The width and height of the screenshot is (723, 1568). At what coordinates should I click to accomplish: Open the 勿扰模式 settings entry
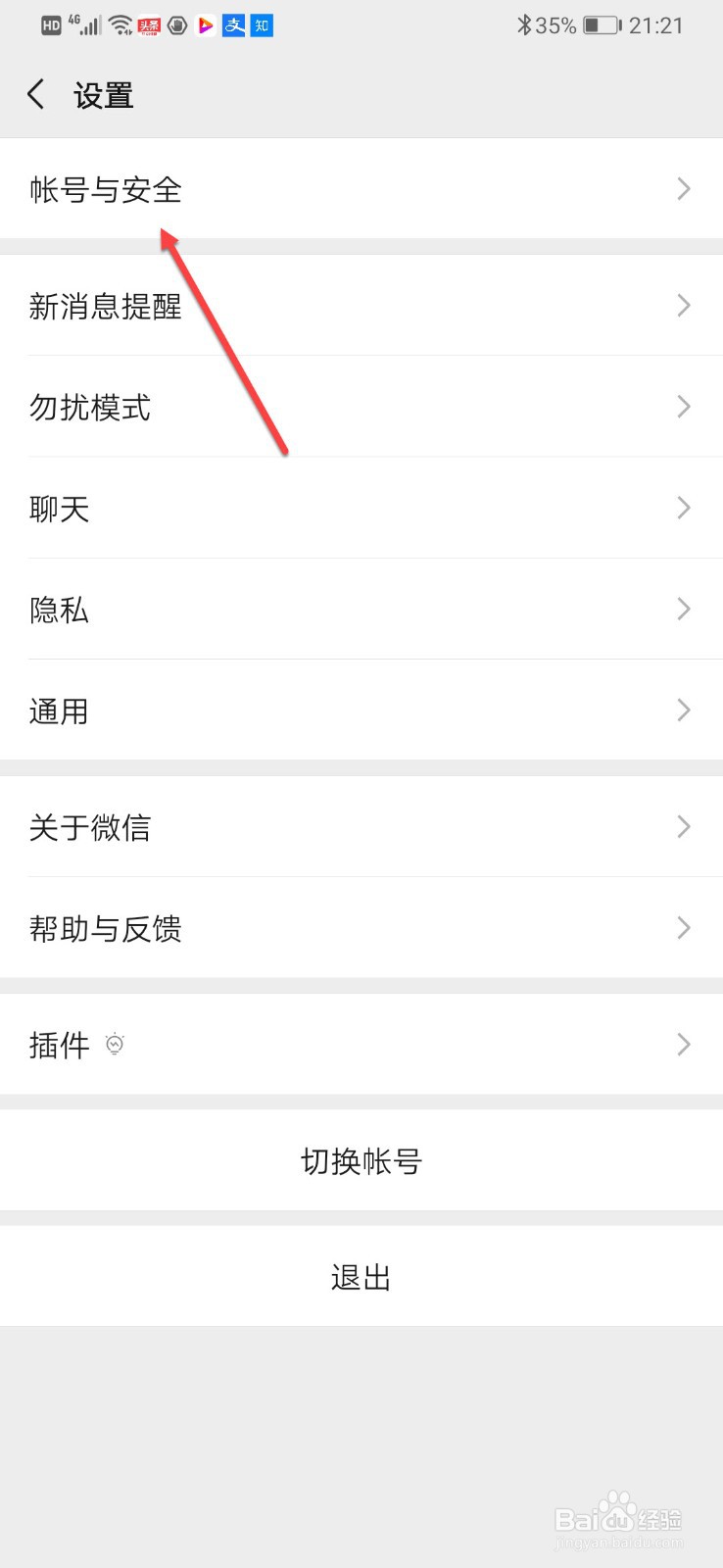pyautogui.click(x=361, y=407)
